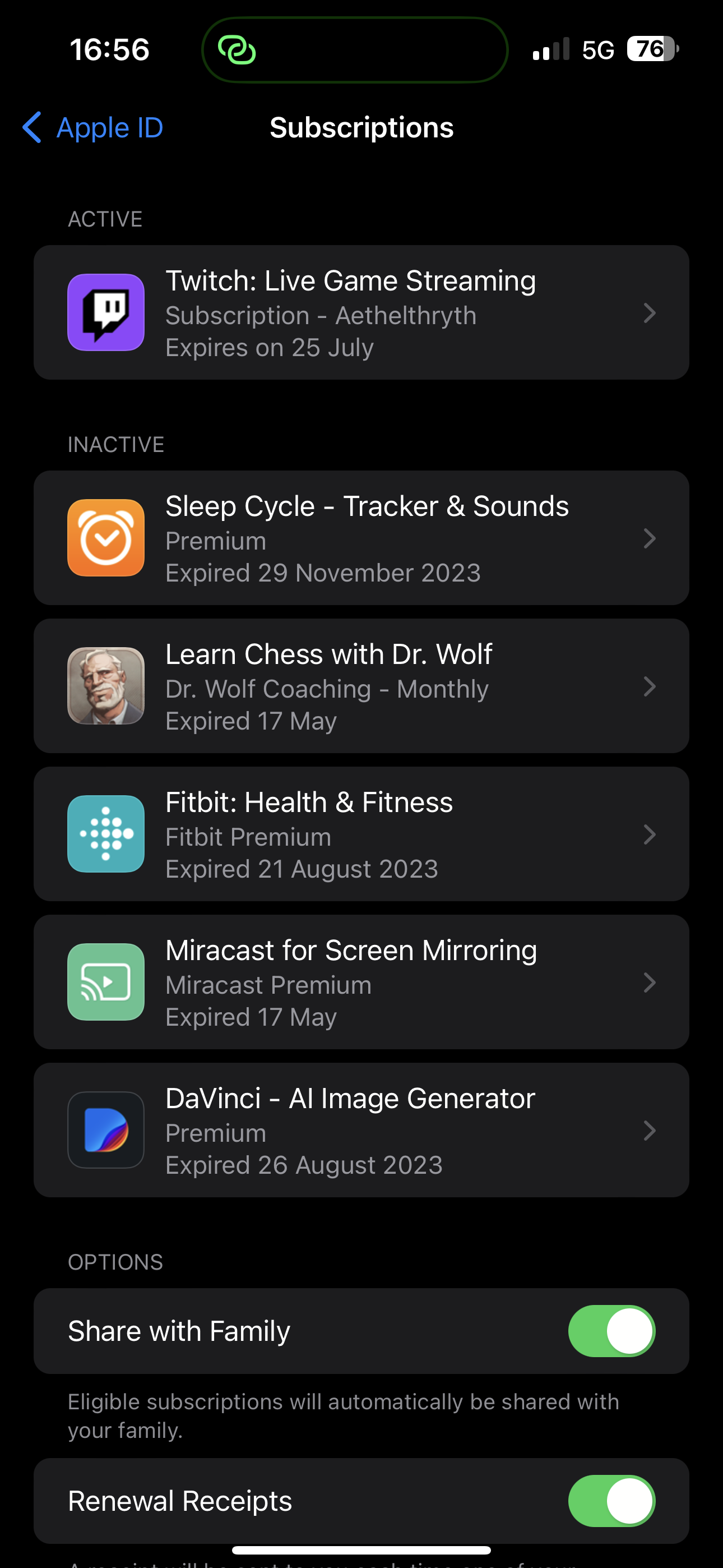The image size is (723, 1568).
Task: Tap the Learn Chess with Dr. Wolf icon
Action: click(x=105, y=686)
